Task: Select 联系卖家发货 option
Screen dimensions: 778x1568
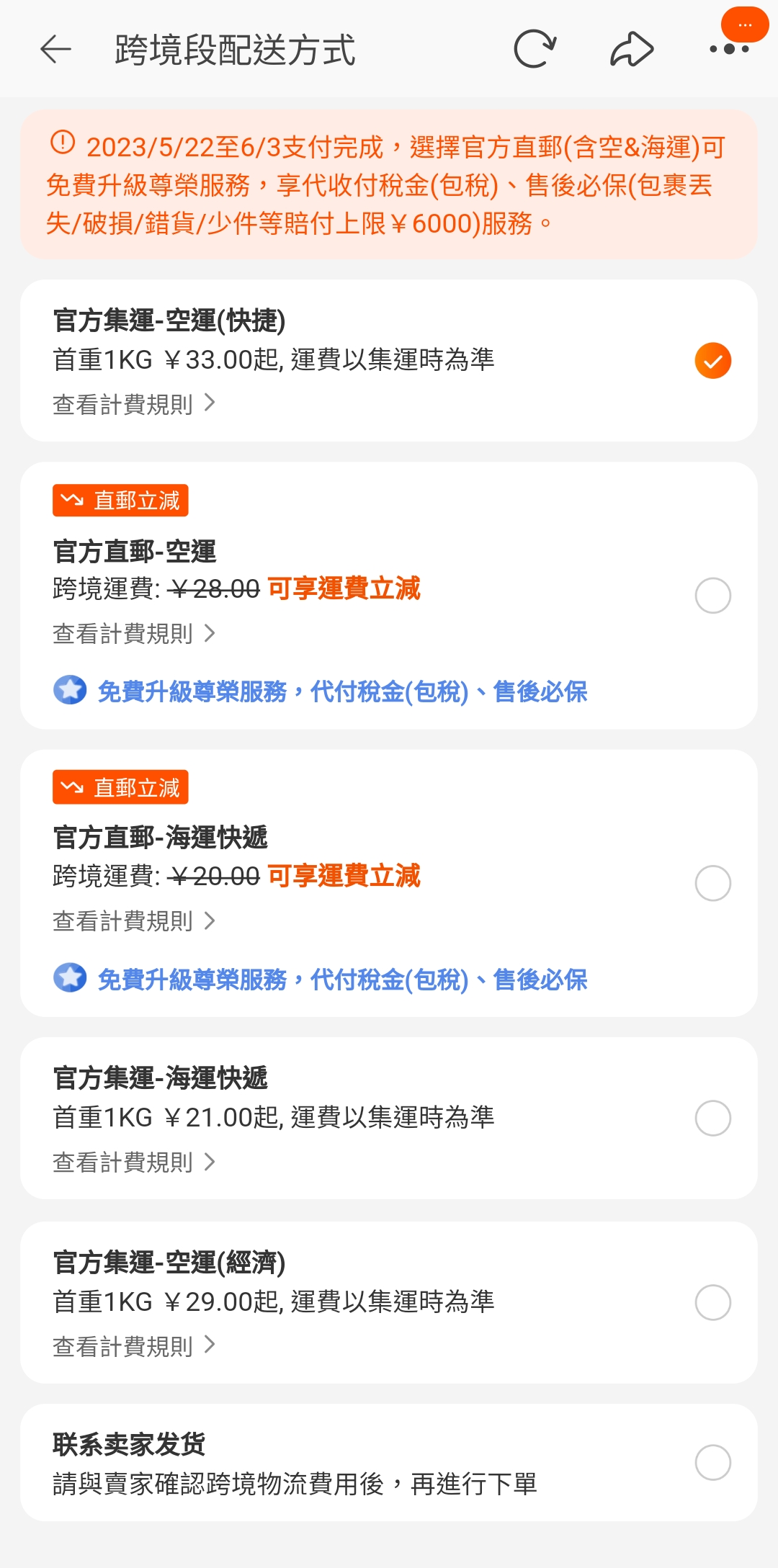Action: click(x=389, y=1462)
